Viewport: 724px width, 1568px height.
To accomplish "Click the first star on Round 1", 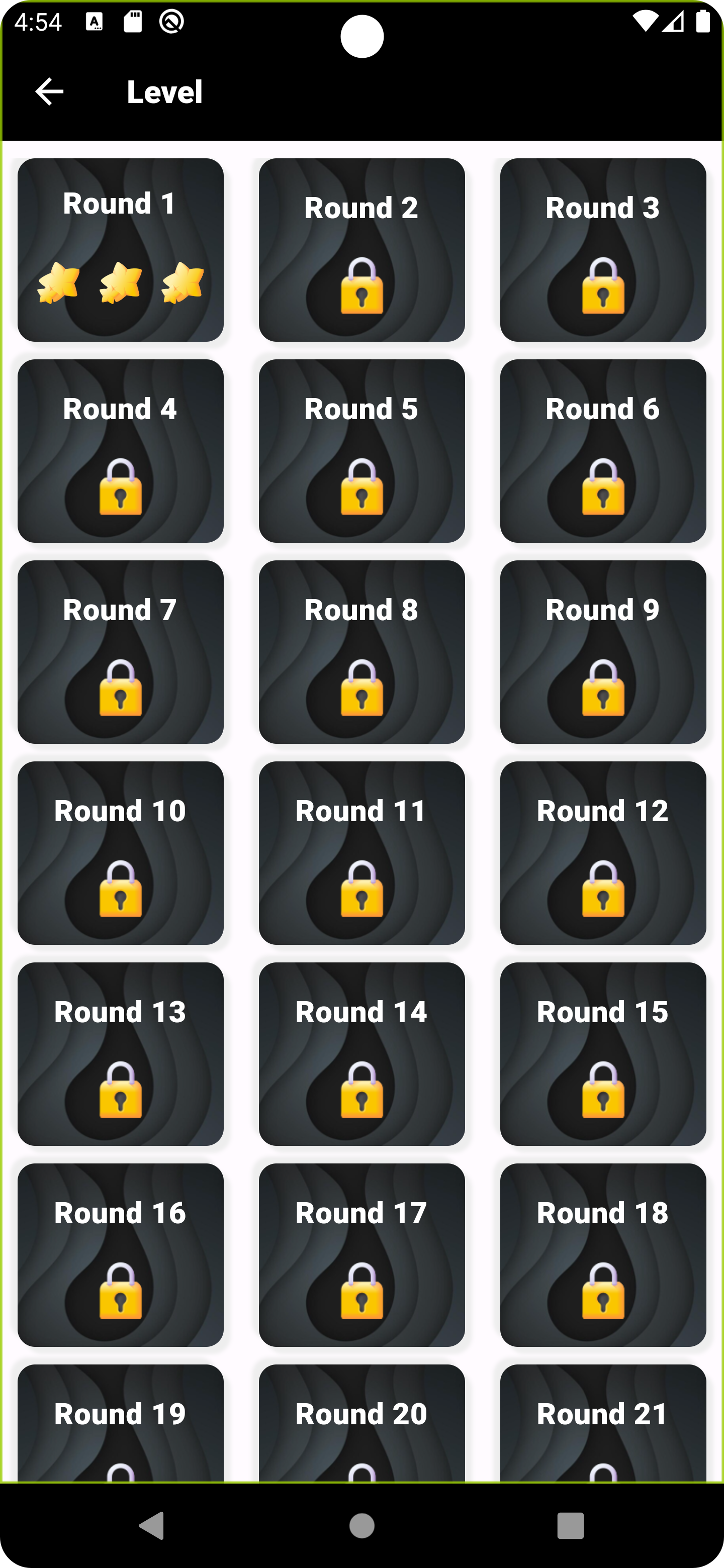I will tap(58, 283).
